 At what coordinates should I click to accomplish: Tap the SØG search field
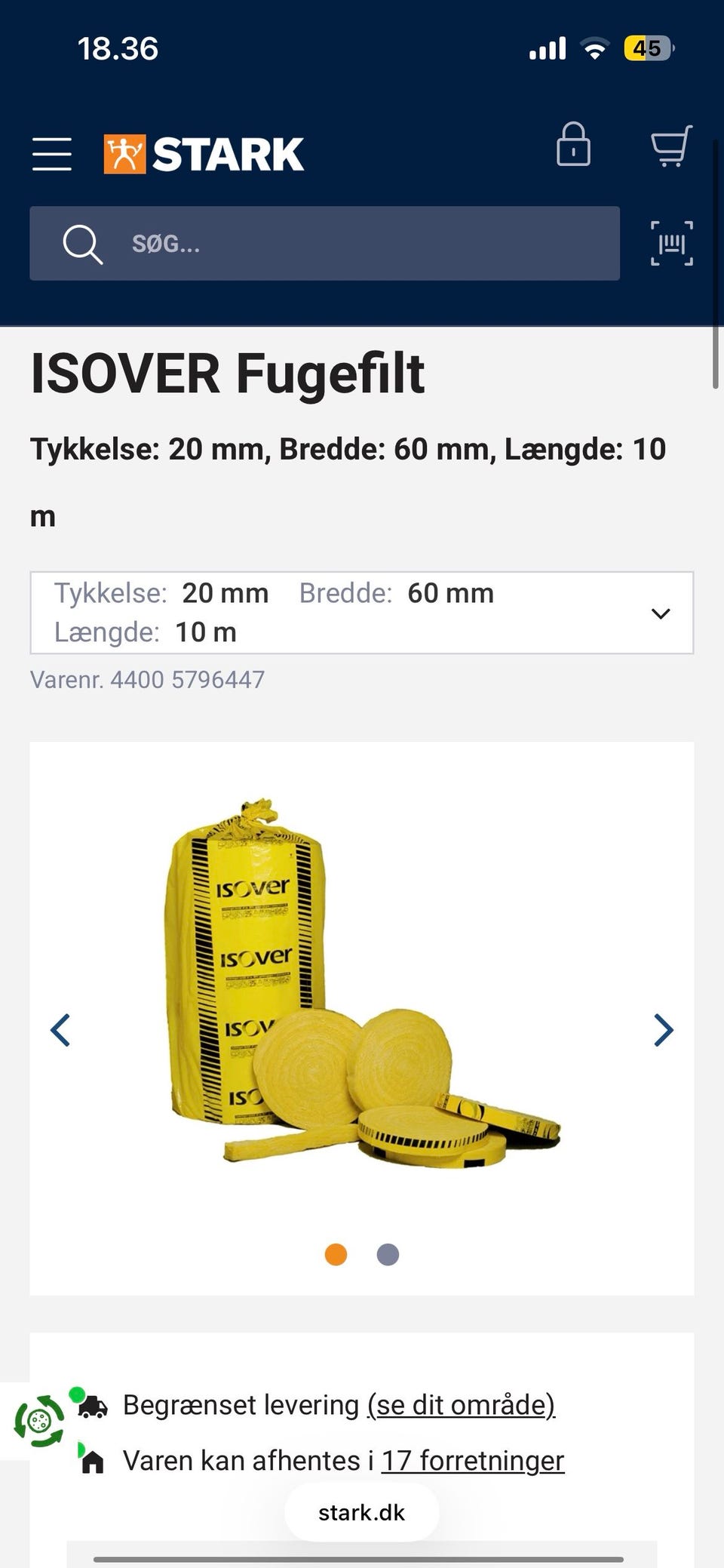(324, 243)
